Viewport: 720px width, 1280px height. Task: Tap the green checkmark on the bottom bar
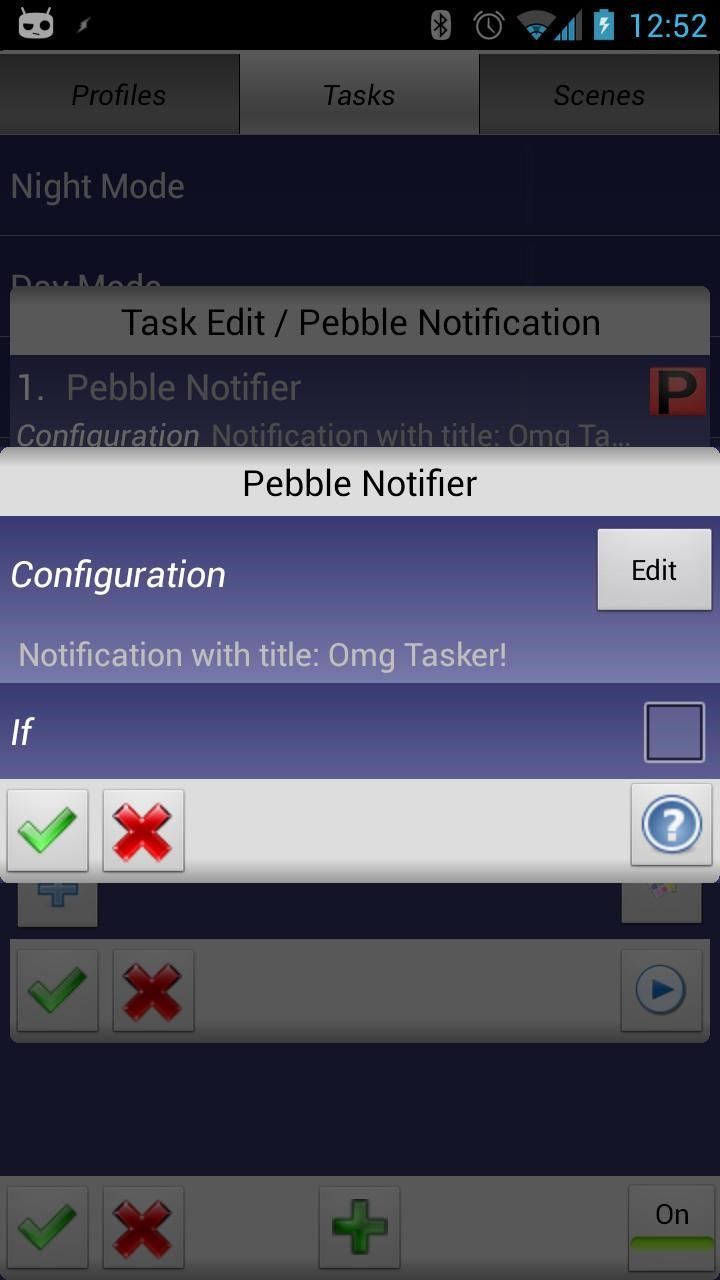coord(47,1228)
